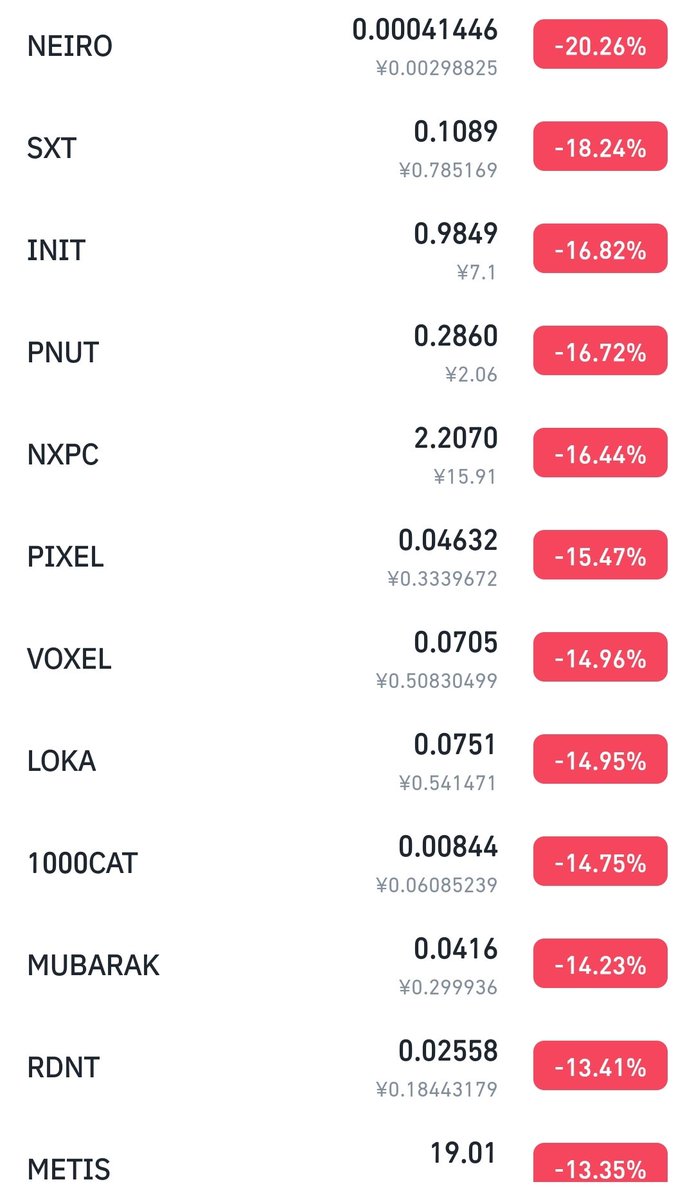Open the 1000CAT market entry
Screen dimensions: 694x1200
click(x=347, y=862)
